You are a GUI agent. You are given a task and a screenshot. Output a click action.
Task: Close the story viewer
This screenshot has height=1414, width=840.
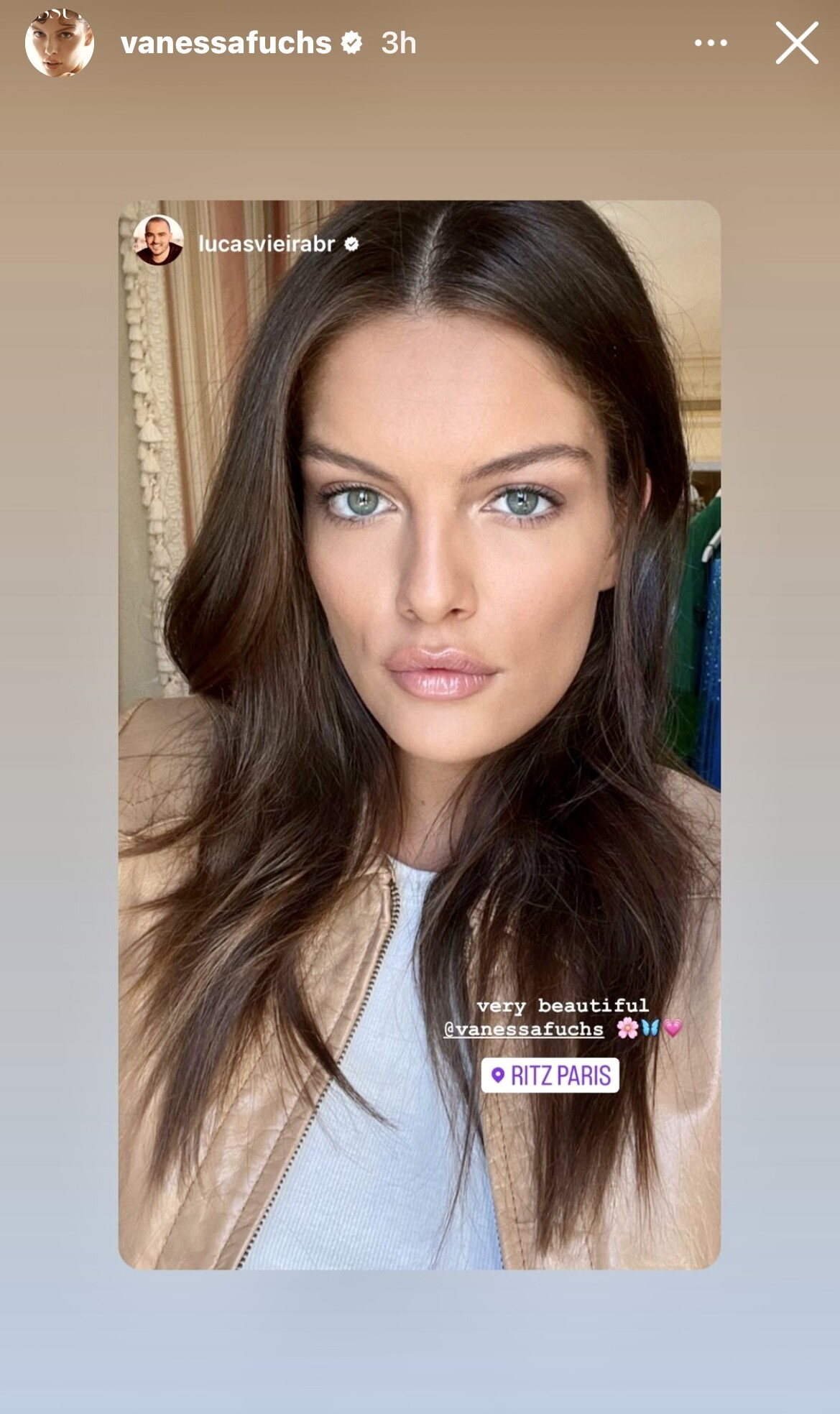click(x=796, y=43)
